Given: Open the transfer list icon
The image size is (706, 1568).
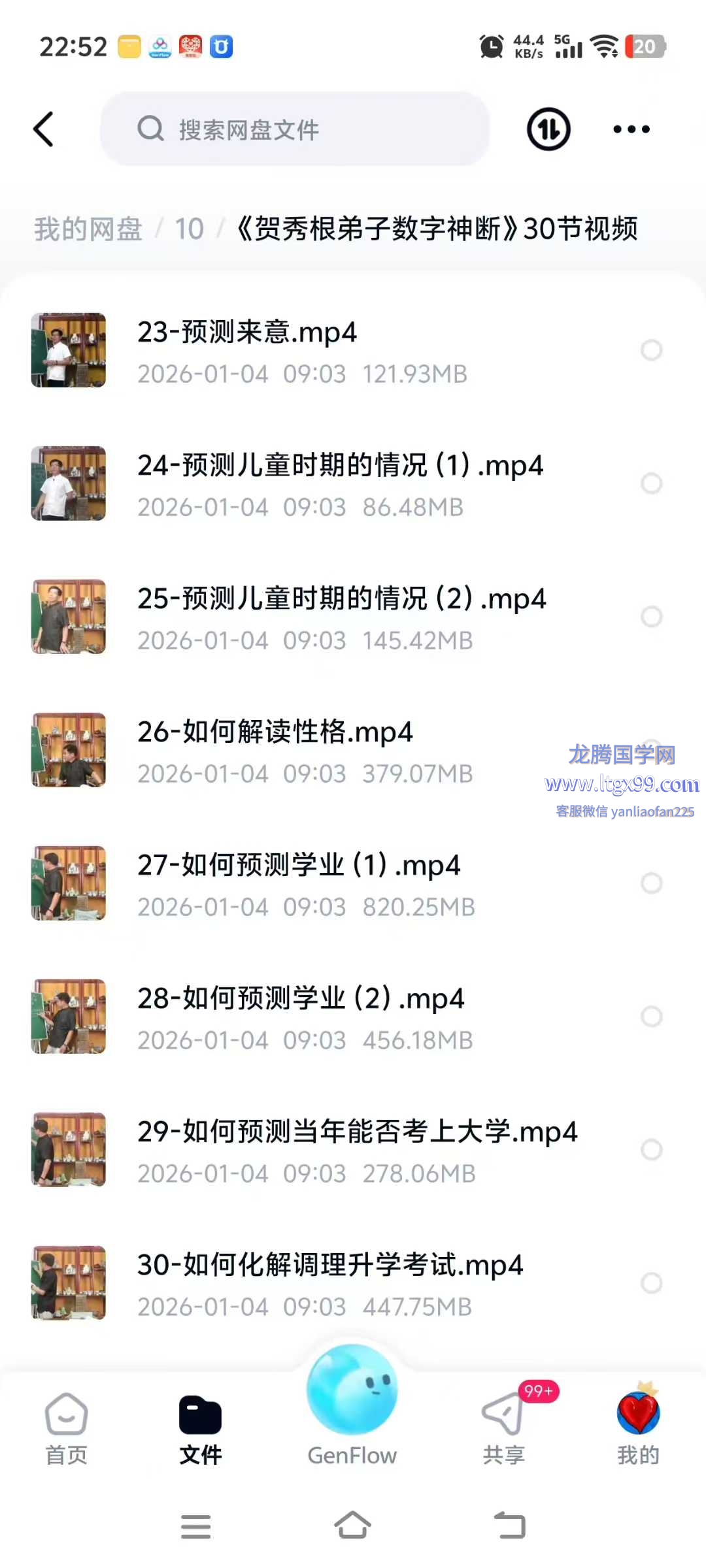Looking at the screenshot, I should click(x=548, y=129).
